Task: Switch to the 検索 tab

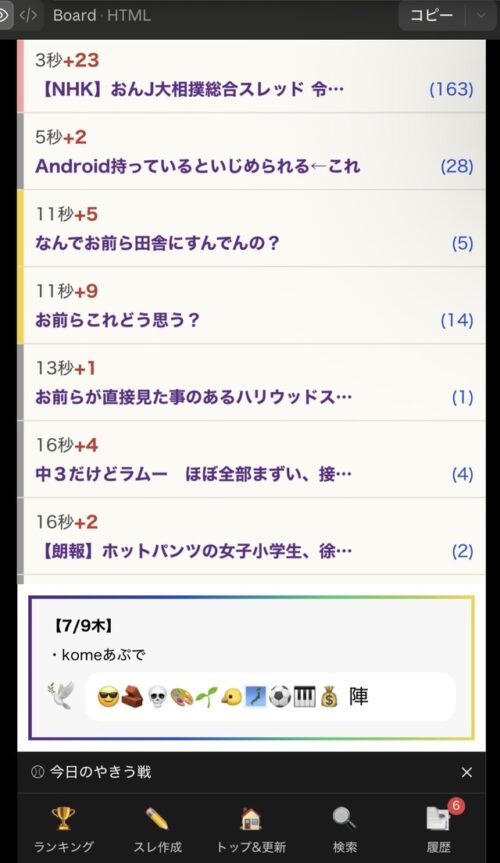Action: (345, 829)
